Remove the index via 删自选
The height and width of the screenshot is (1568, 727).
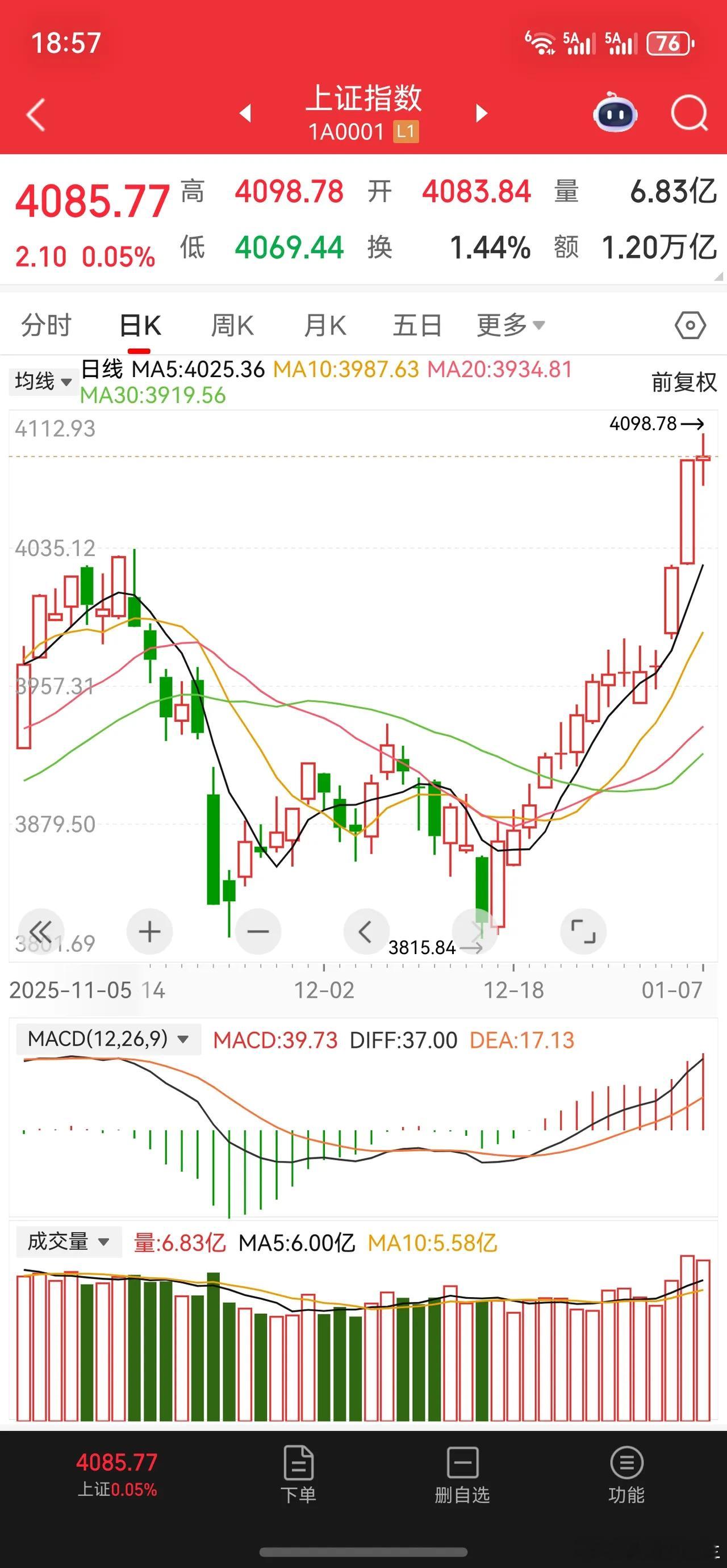462,1475
